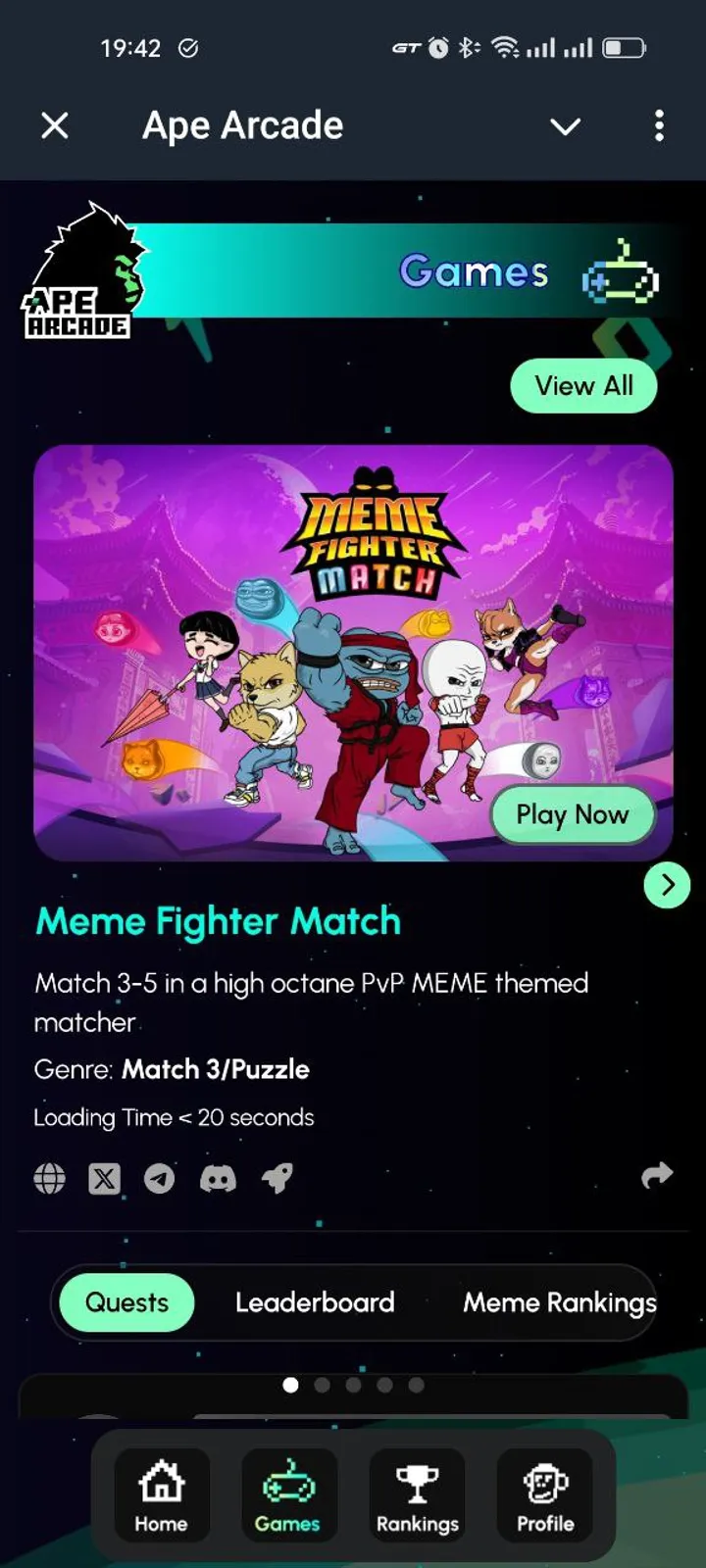Tap the rocket launch icon
Image resolution: width=706 pixels, height=1568 pixels.
pos(277,1178)
